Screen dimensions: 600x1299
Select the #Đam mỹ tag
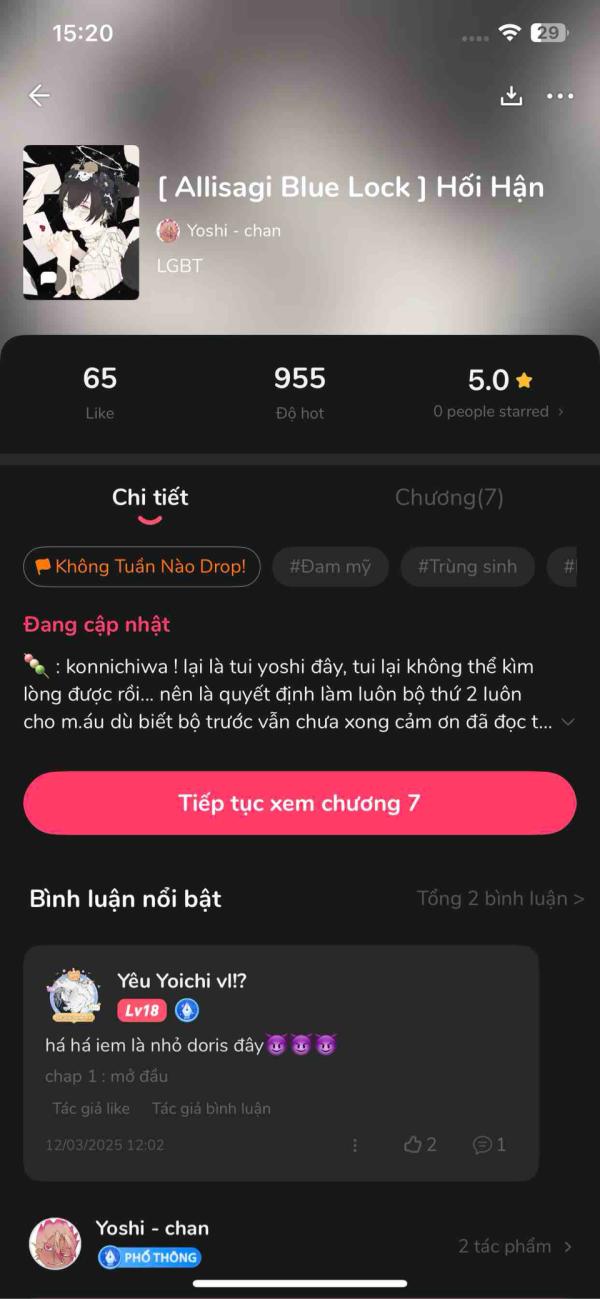(x=330, y=566)
